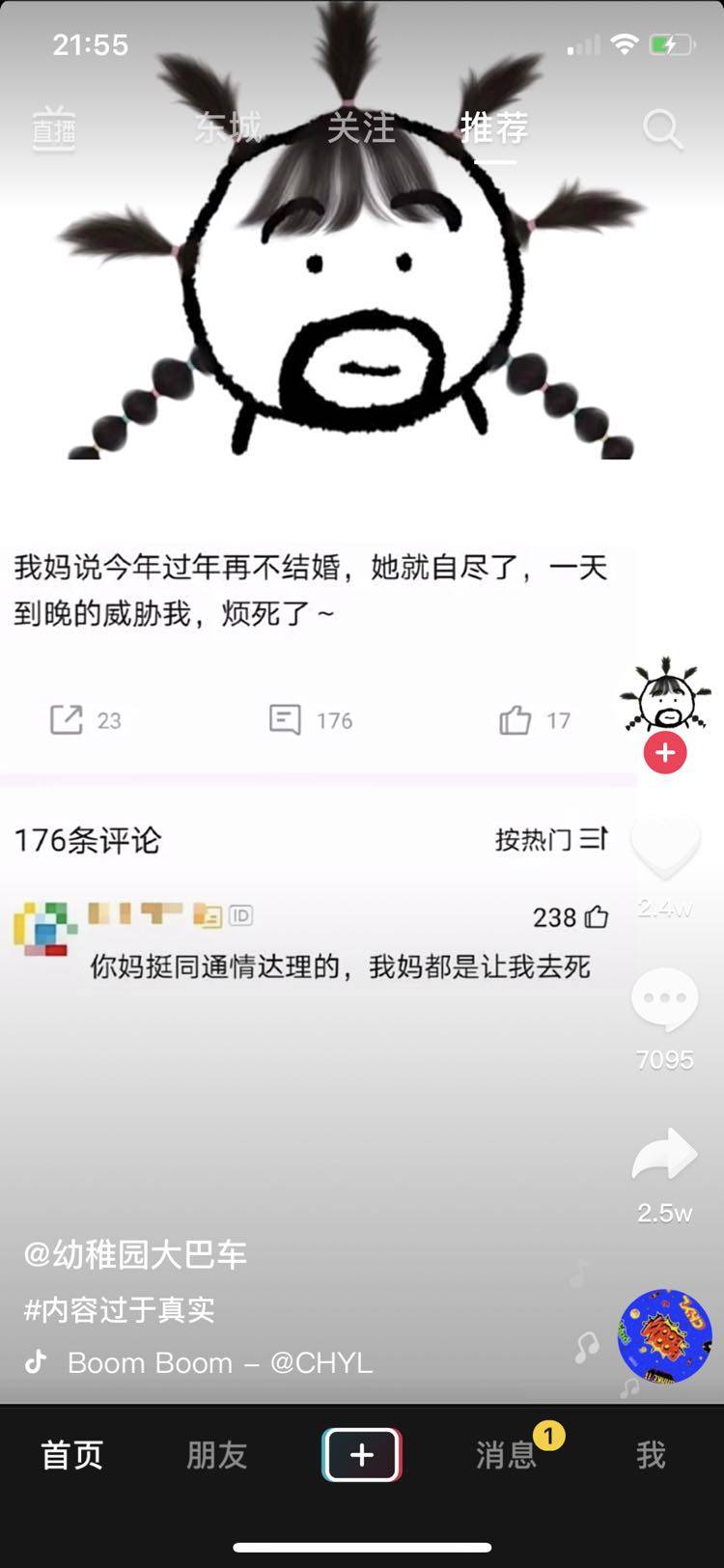Switch to the 朋友 tab
The width and height of the screenshot is (724, 1568).
click(x=217, y=1455)
